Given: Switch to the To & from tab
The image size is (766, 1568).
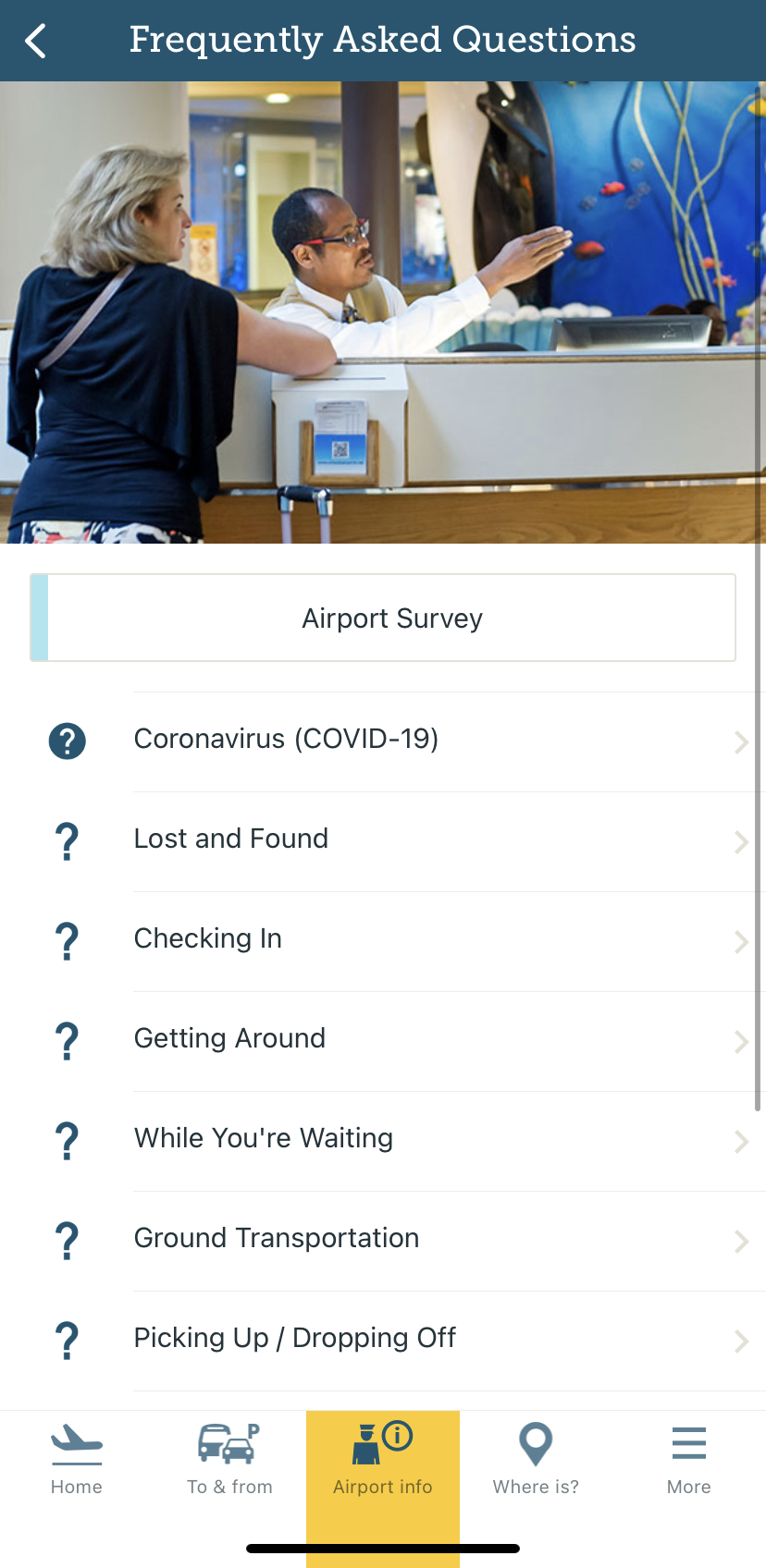Looking at the screenshot, I should 229,1461.
